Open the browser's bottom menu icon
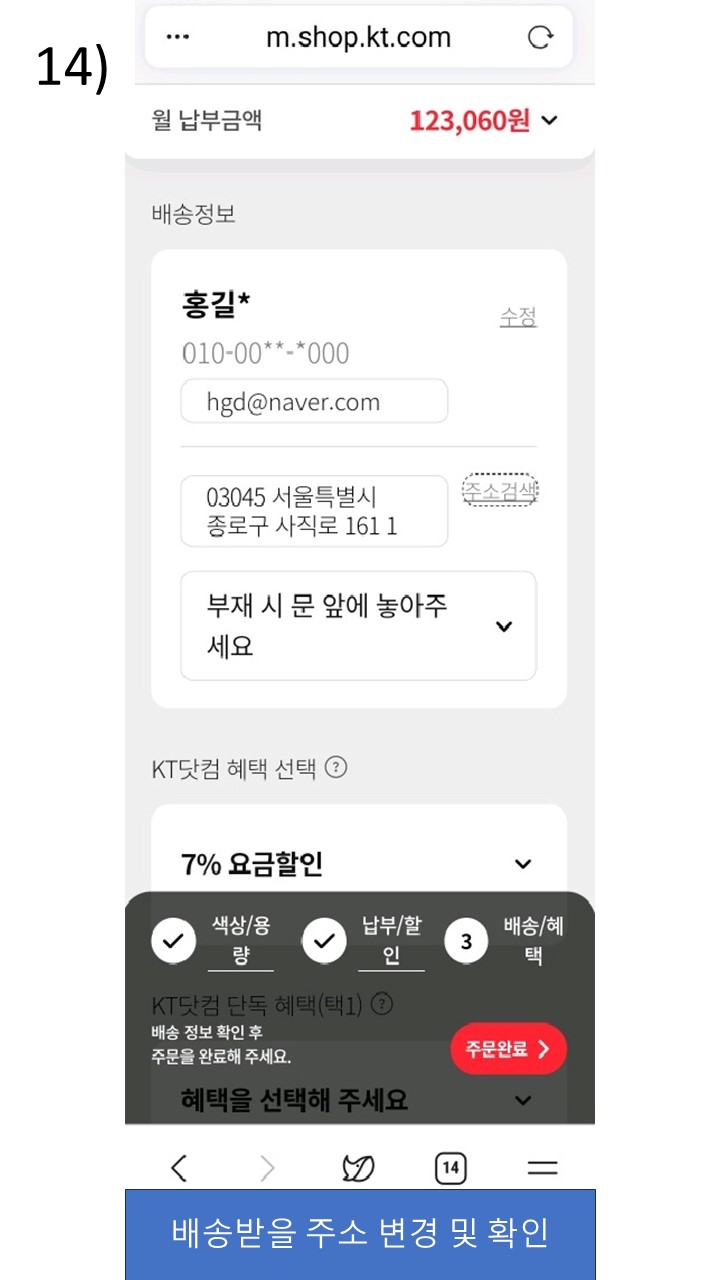The image size is (720, 1280). point(542,1167)
